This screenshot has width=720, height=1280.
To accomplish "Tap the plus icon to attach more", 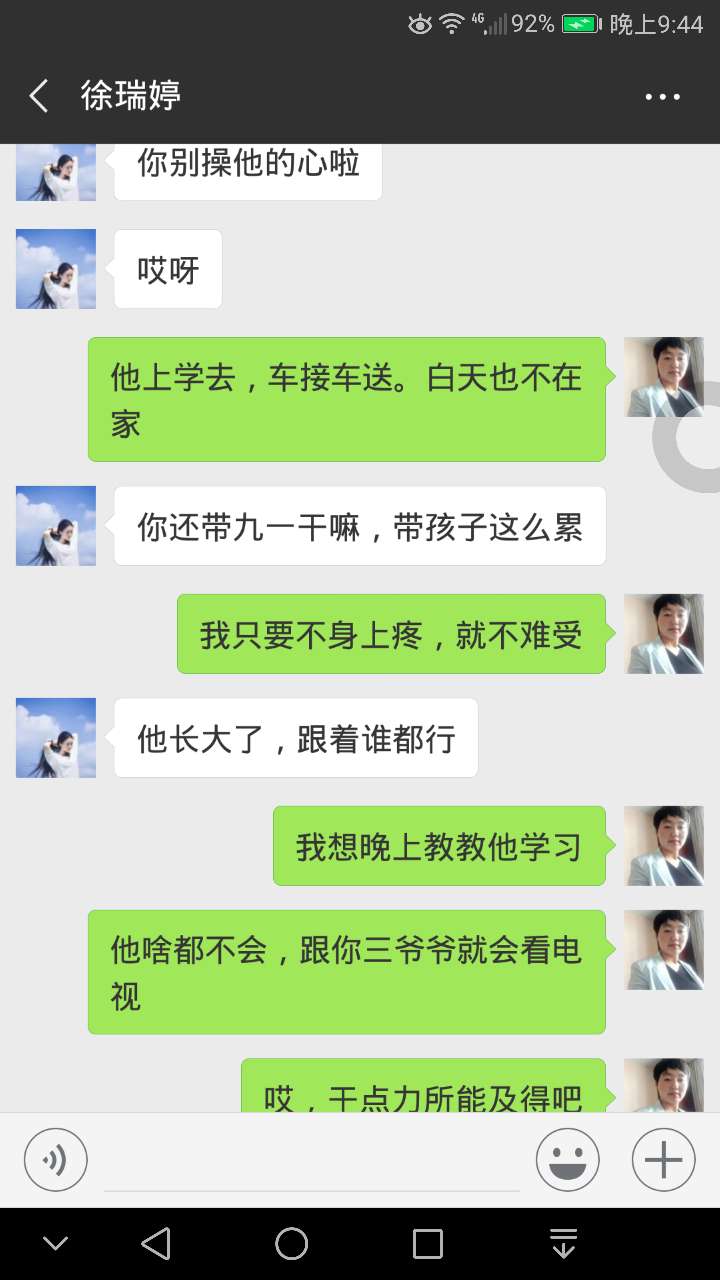I will click(661, 1159).
